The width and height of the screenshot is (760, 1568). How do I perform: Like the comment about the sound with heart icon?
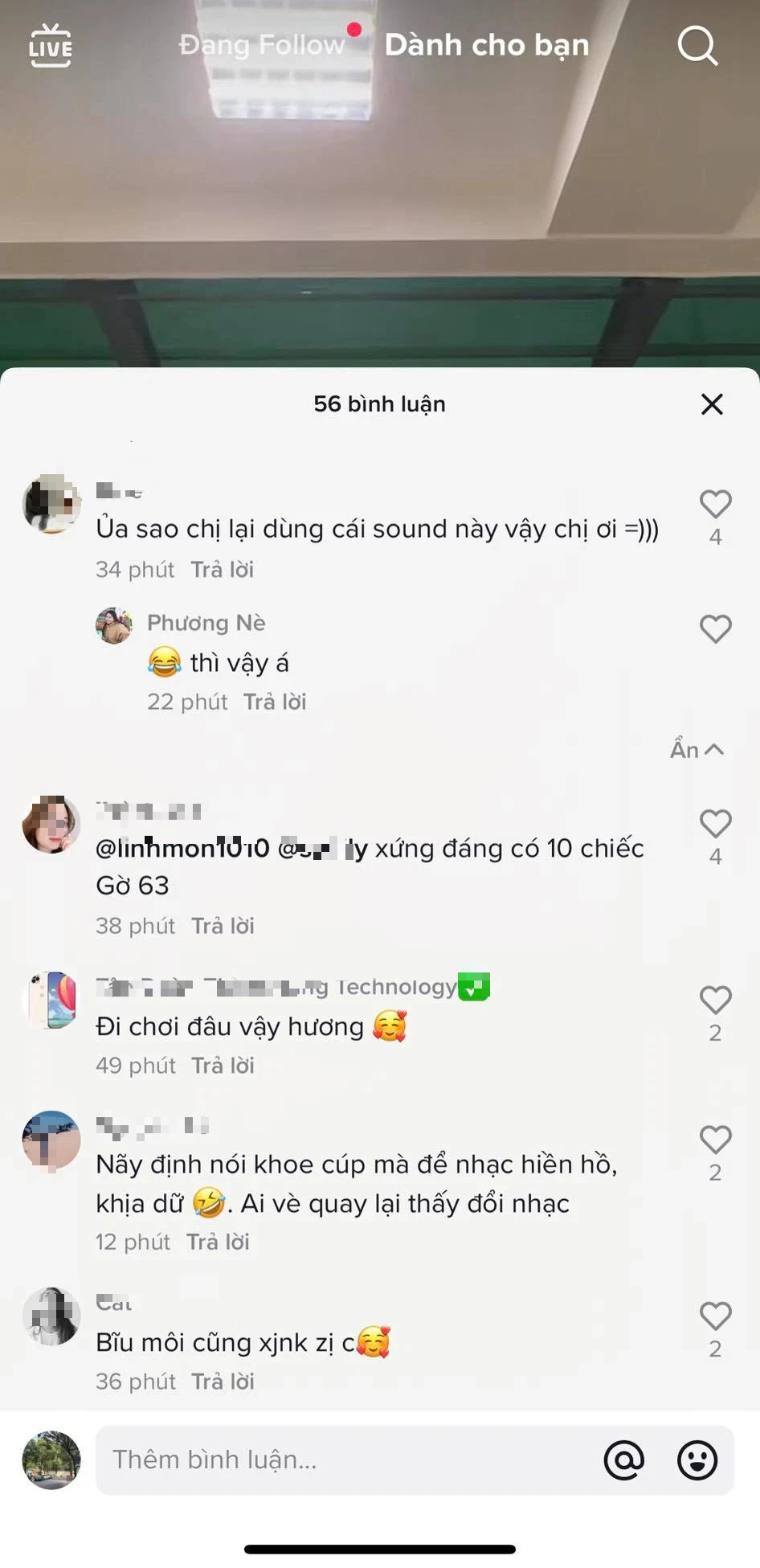pyautogui.click(x=714, y=503)
